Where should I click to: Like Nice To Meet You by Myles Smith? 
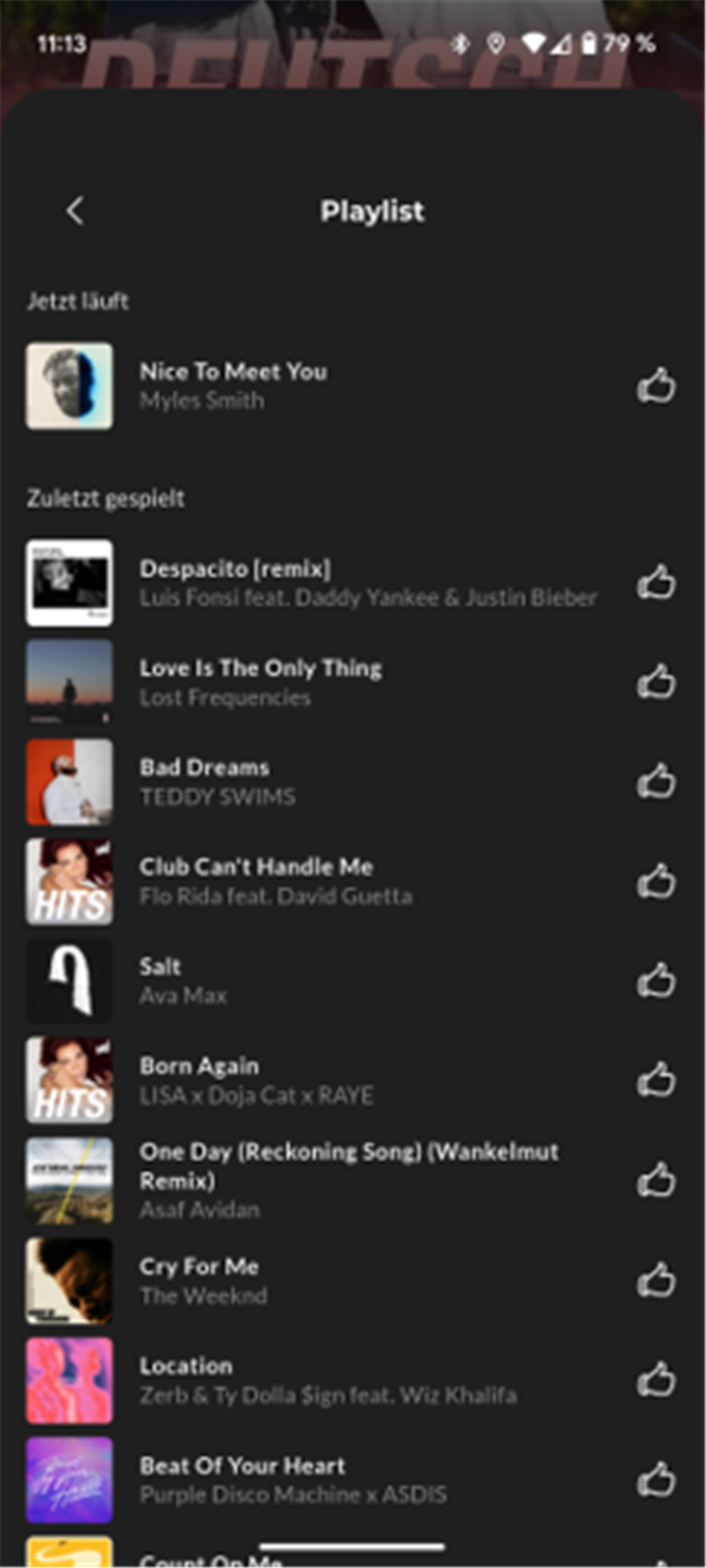click(x=656, y=386)
